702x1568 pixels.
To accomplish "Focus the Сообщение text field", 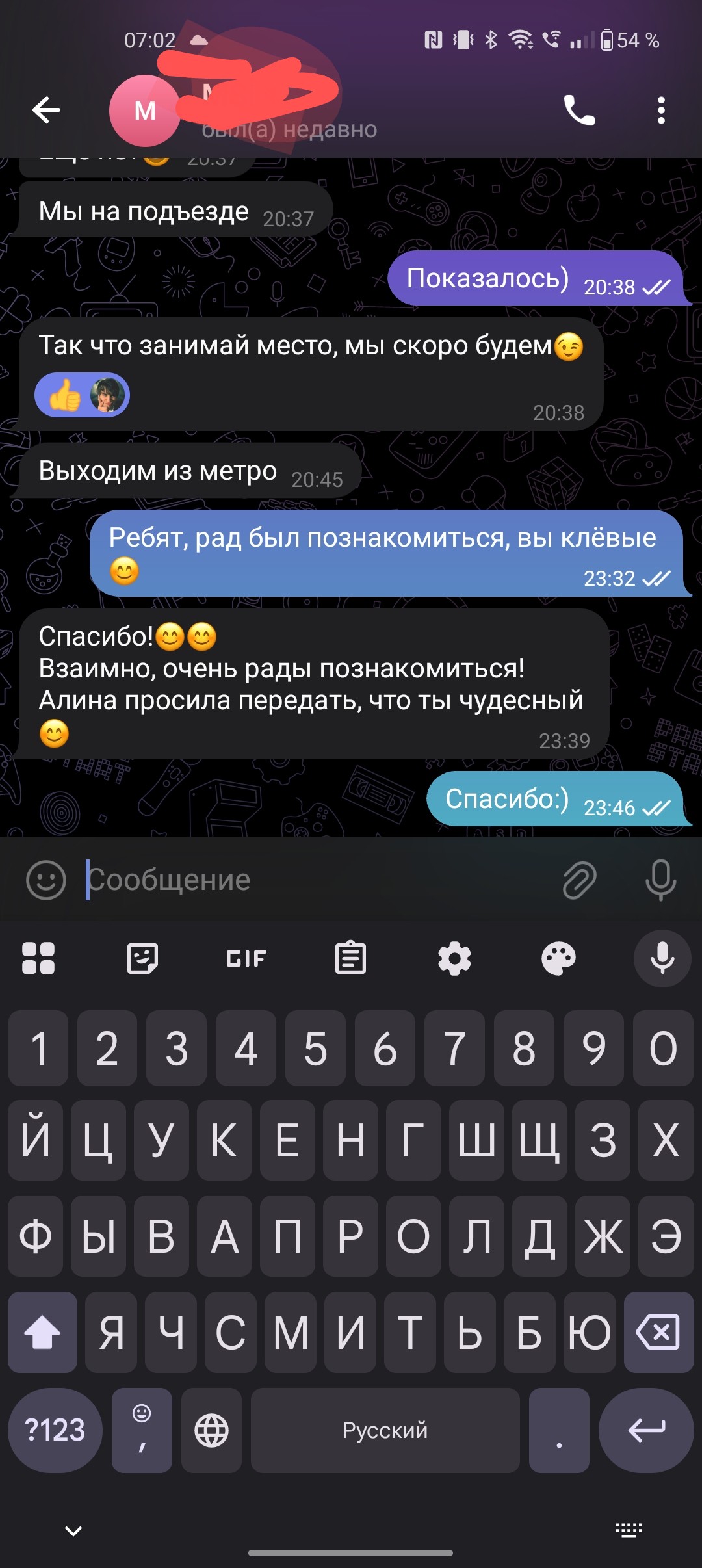I will click(x=318, y=880).
